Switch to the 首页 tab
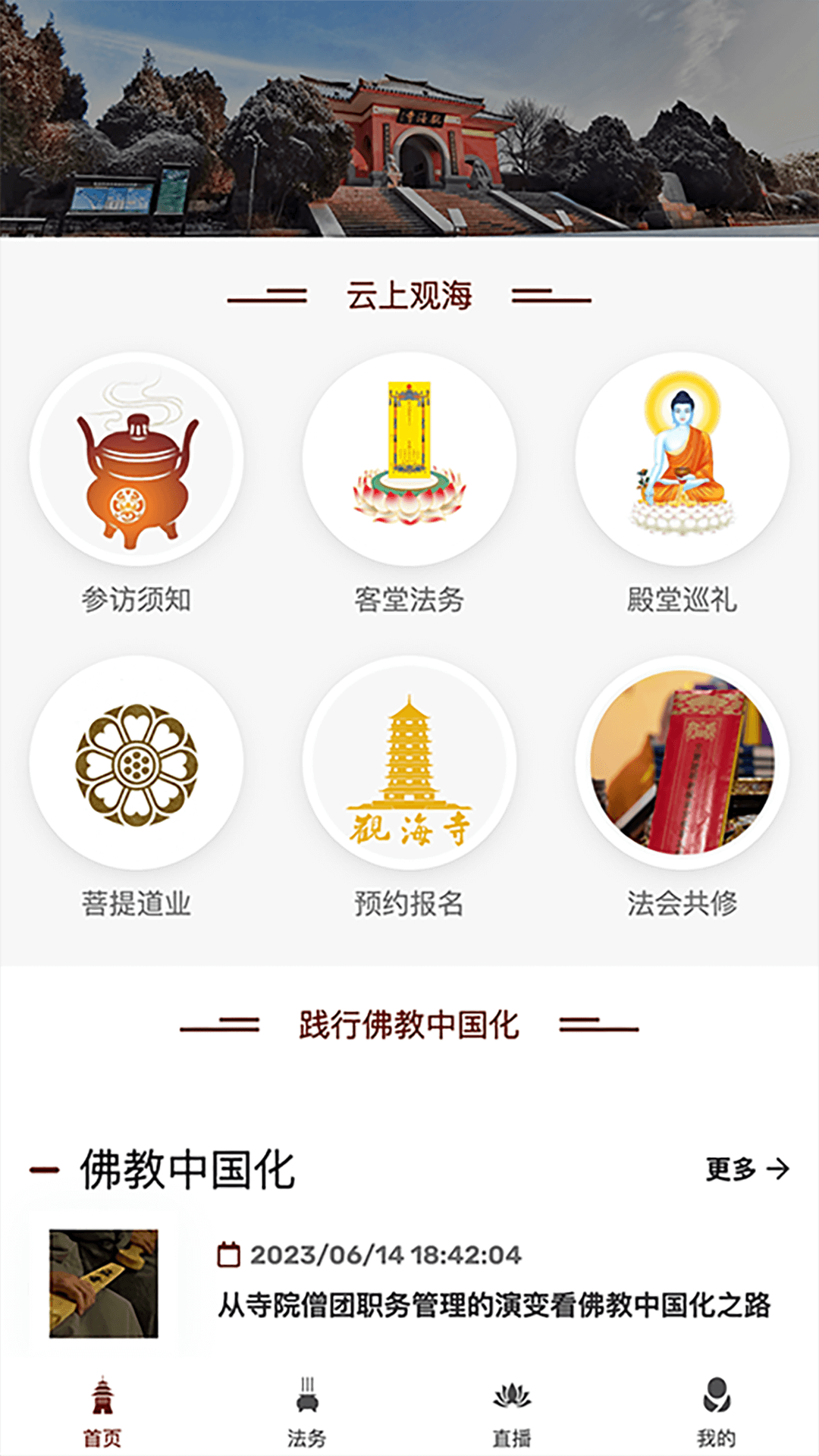The image size is (819, 1456). [102, 1412]
